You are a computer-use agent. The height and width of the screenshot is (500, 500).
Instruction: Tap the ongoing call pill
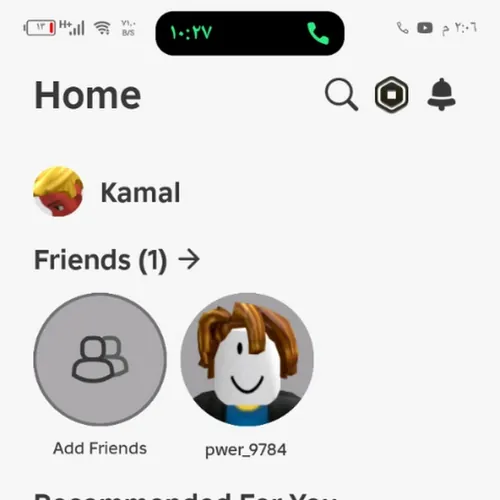pyautogui.click(x=250, y=33)
